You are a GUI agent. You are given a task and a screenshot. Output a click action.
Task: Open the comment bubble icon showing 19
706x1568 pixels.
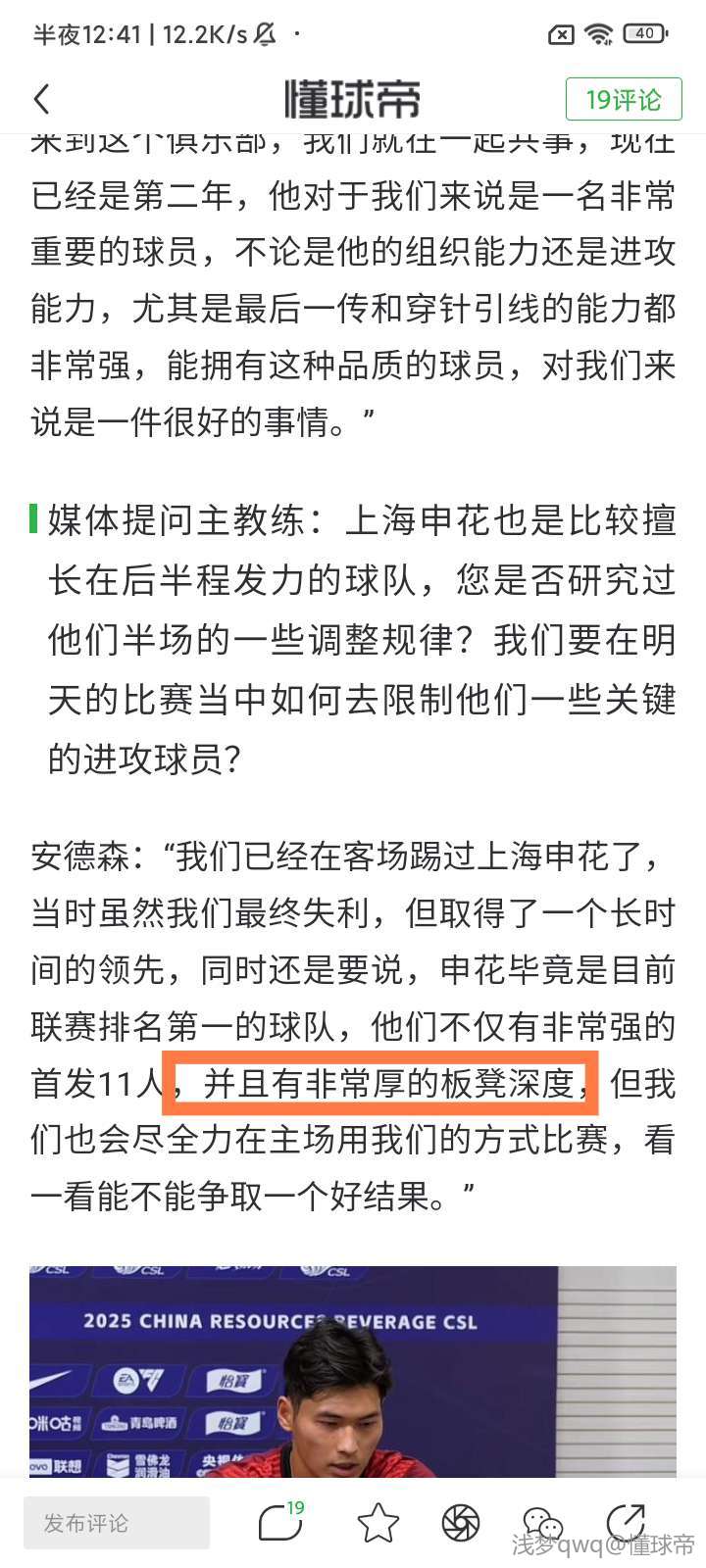coord(281,1521)
